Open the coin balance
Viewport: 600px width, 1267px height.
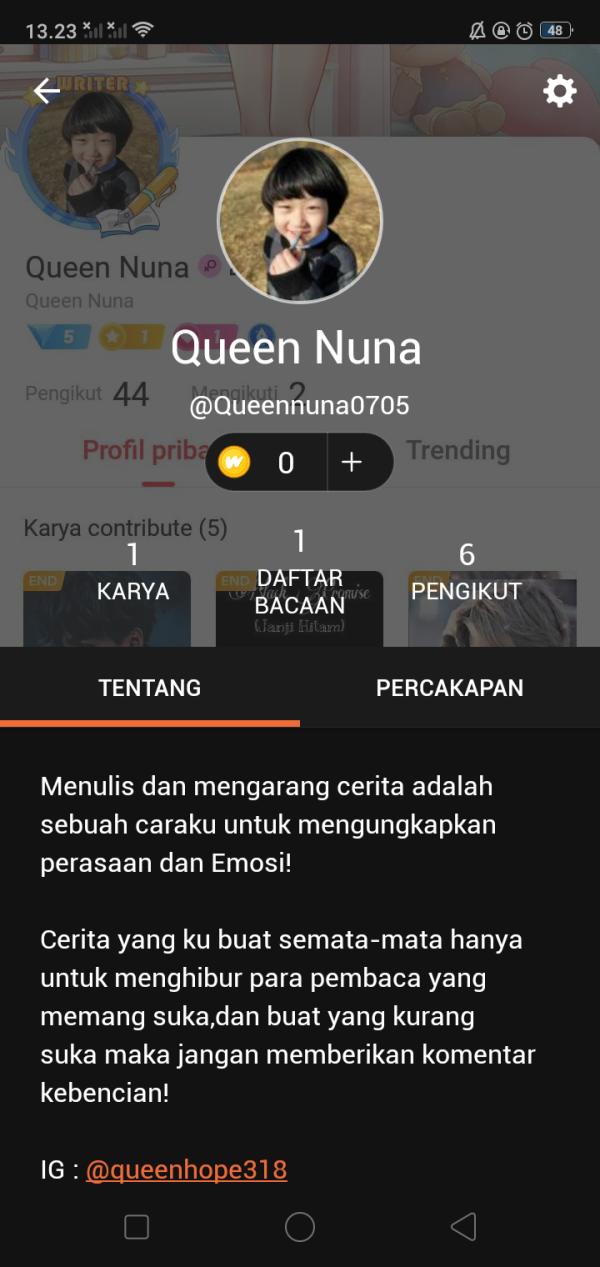[266, 462]
